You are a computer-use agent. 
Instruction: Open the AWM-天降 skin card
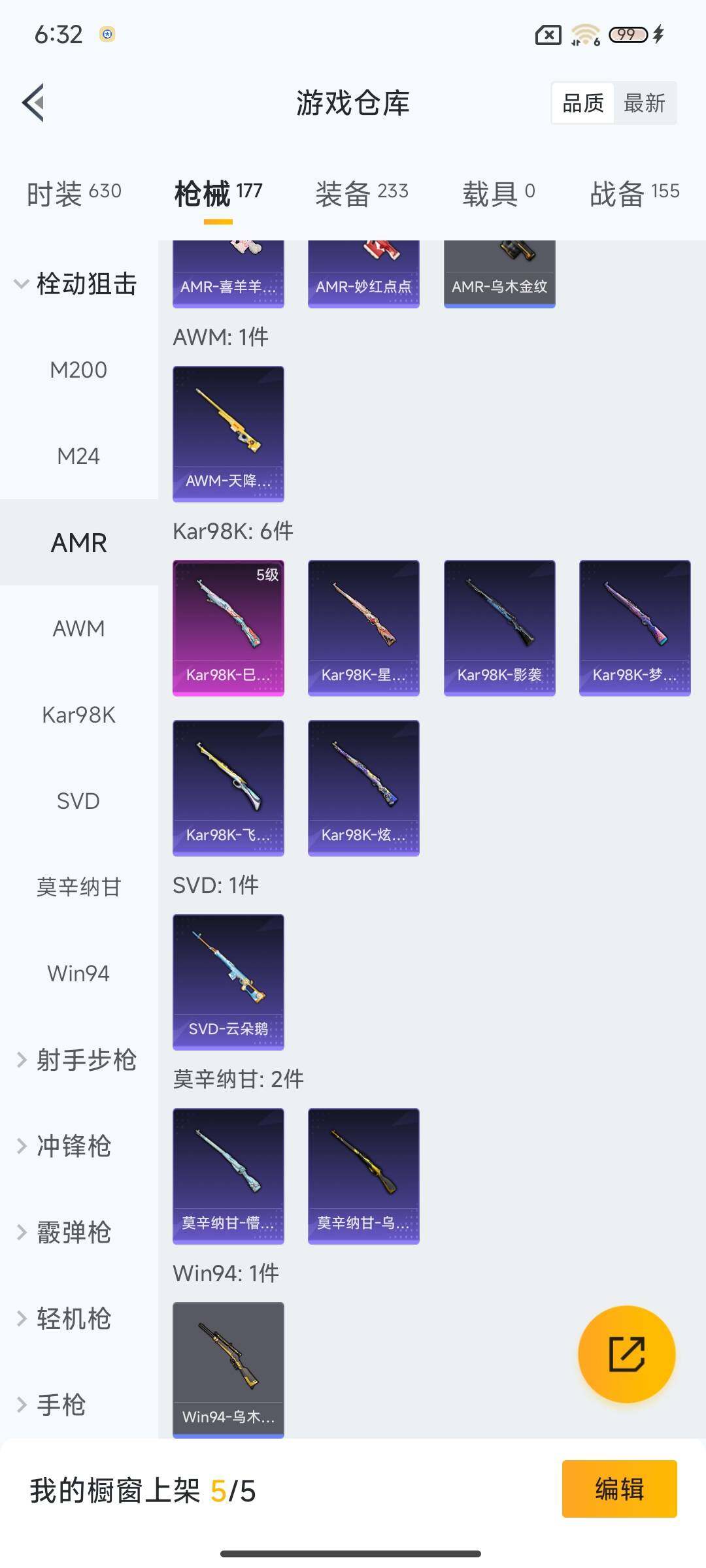[228, 434]
